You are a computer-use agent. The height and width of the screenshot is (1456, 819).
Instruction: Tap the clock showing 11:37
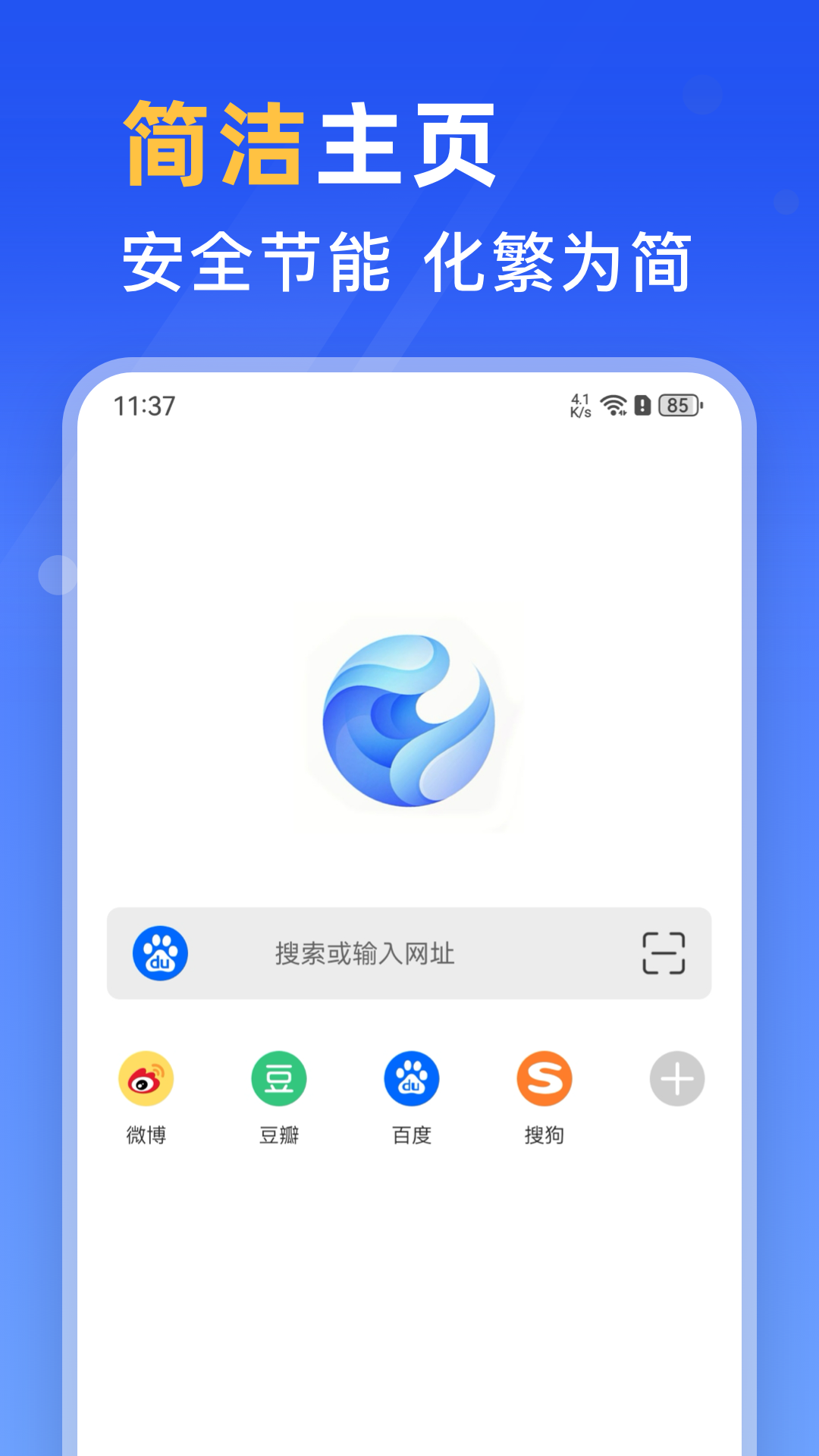pyautogui.click(x=144, y=406)
